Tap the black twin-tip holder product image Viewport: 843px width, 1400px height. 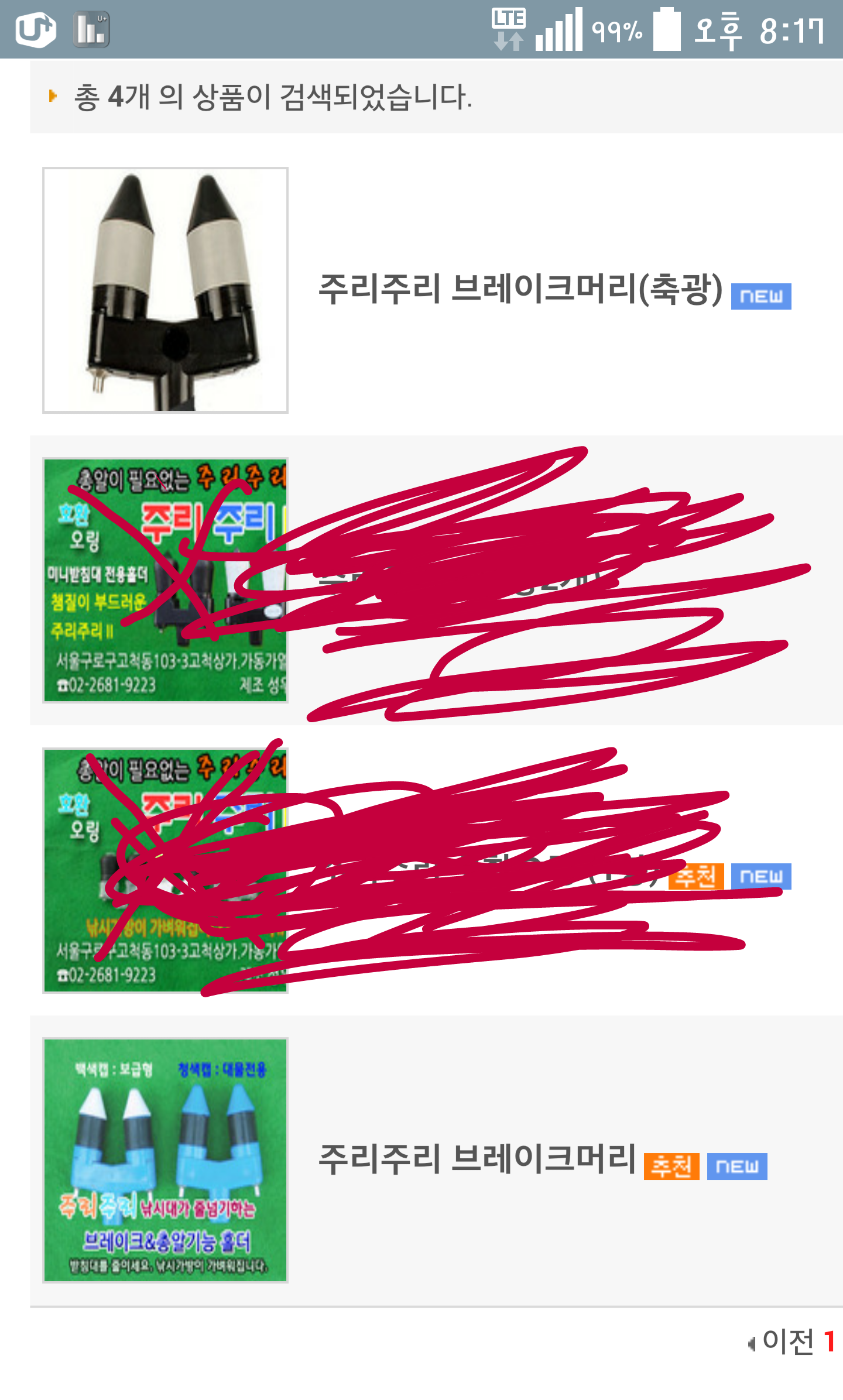pyautogui.click(x=165, y=290)
